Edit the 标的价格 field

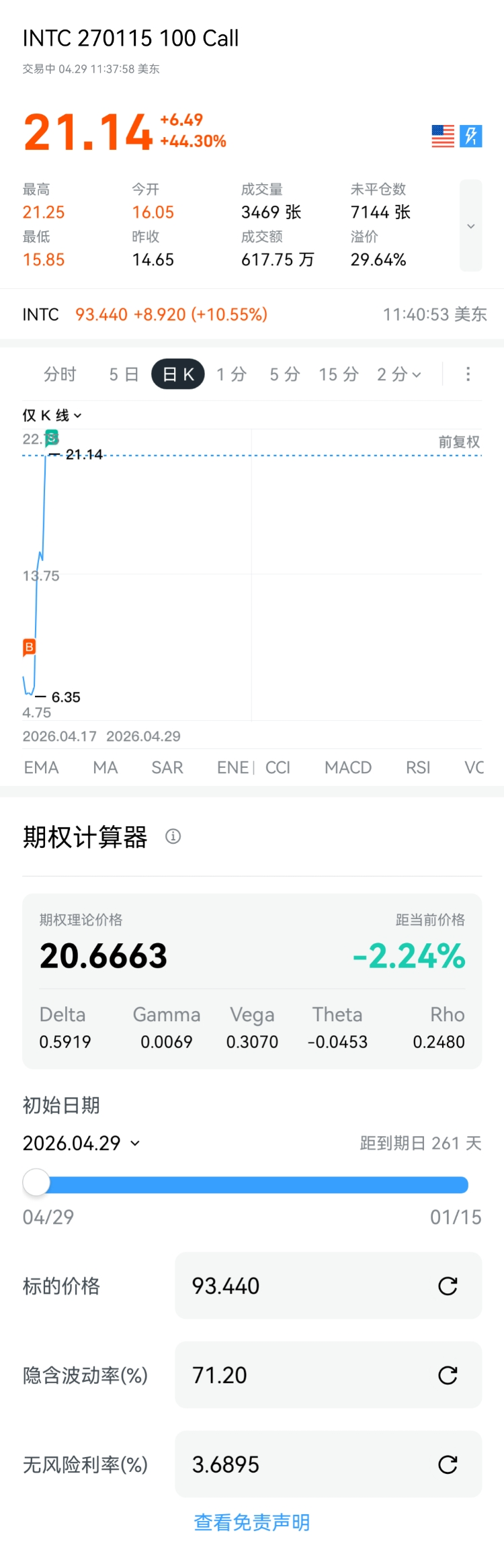tap(302, 1286)
